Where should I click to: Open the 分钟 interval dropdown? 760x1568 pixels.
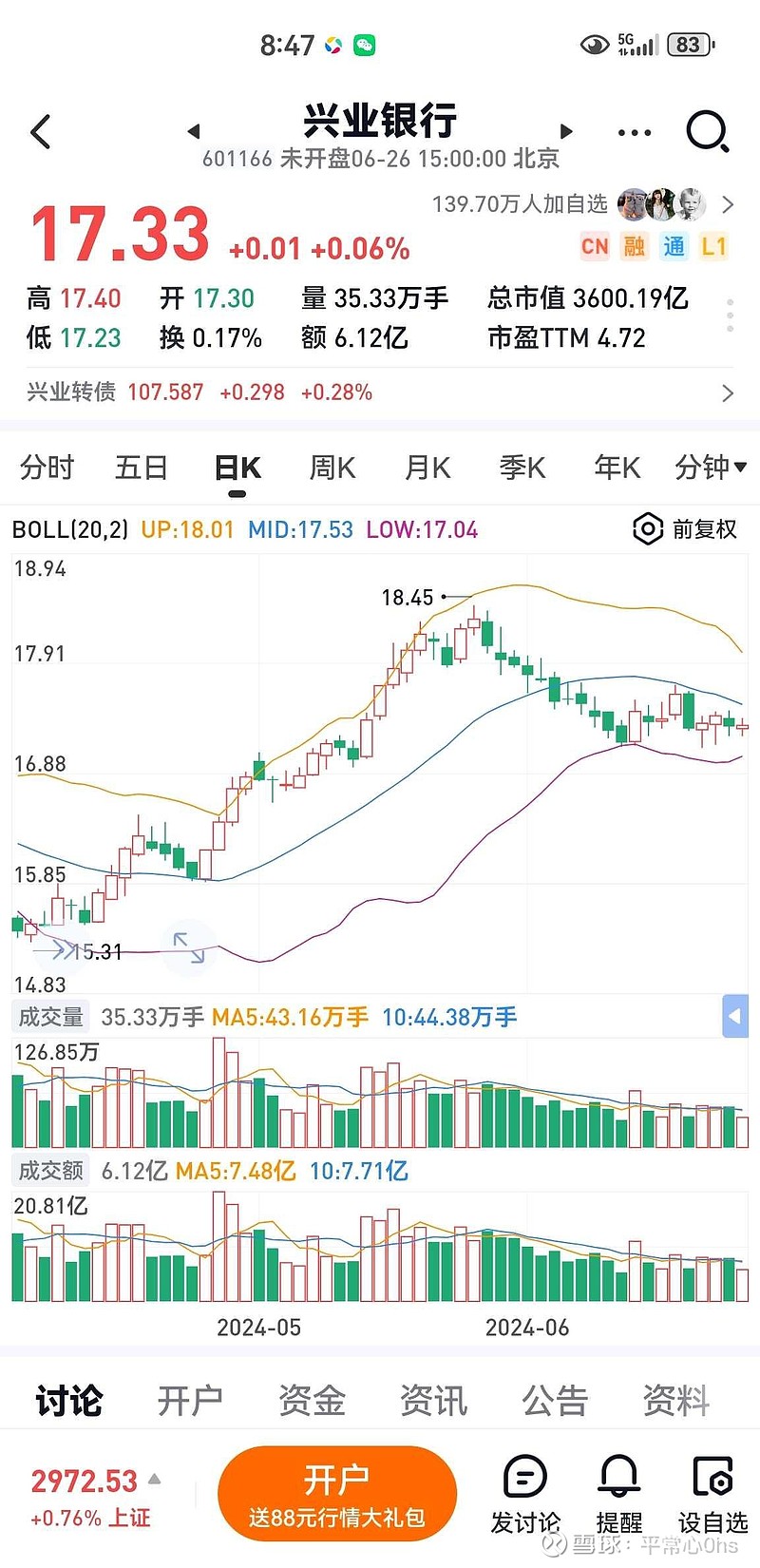[711, 467]
